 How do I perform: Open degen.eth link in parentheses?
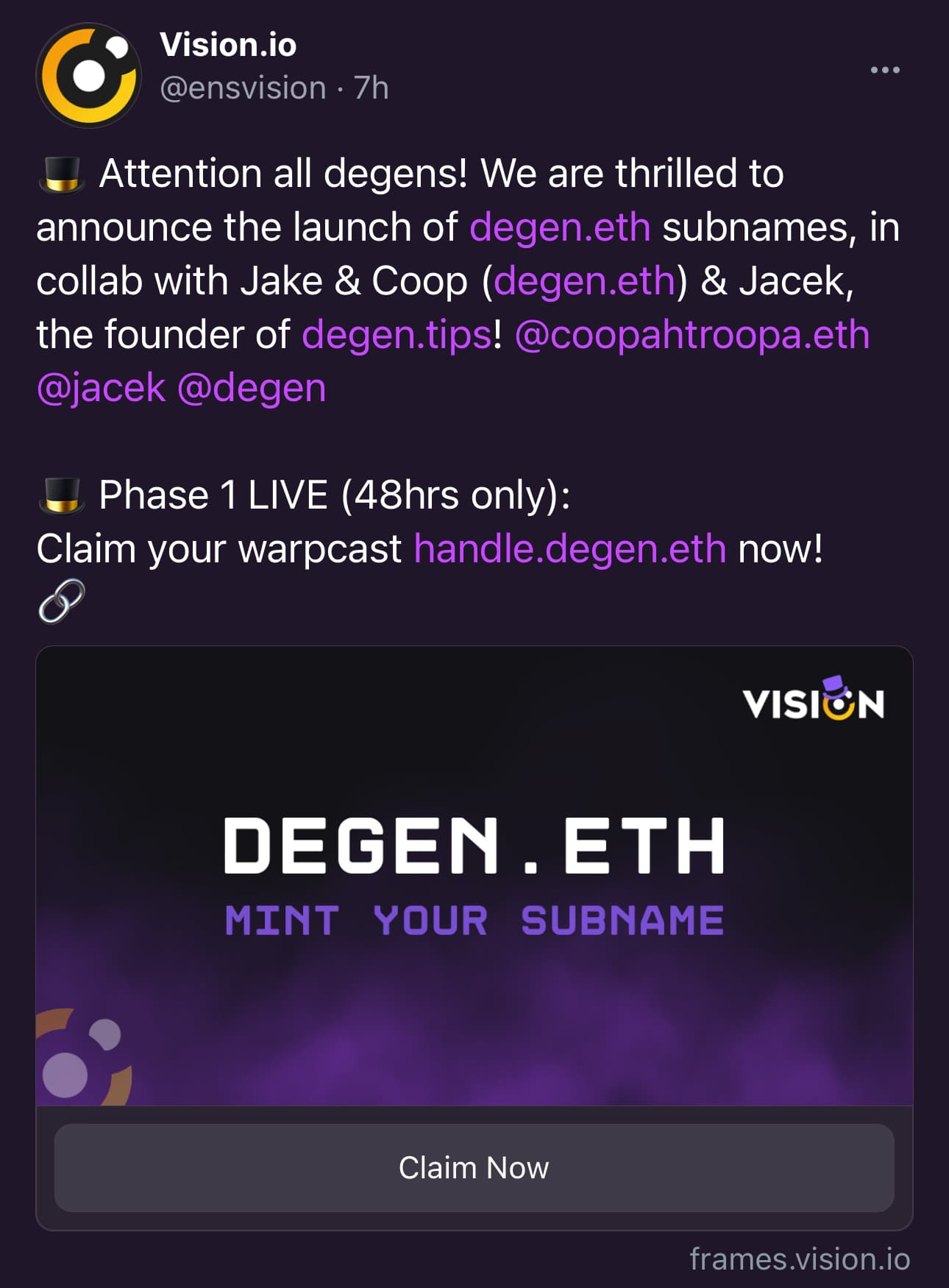[x=584, y=281]
